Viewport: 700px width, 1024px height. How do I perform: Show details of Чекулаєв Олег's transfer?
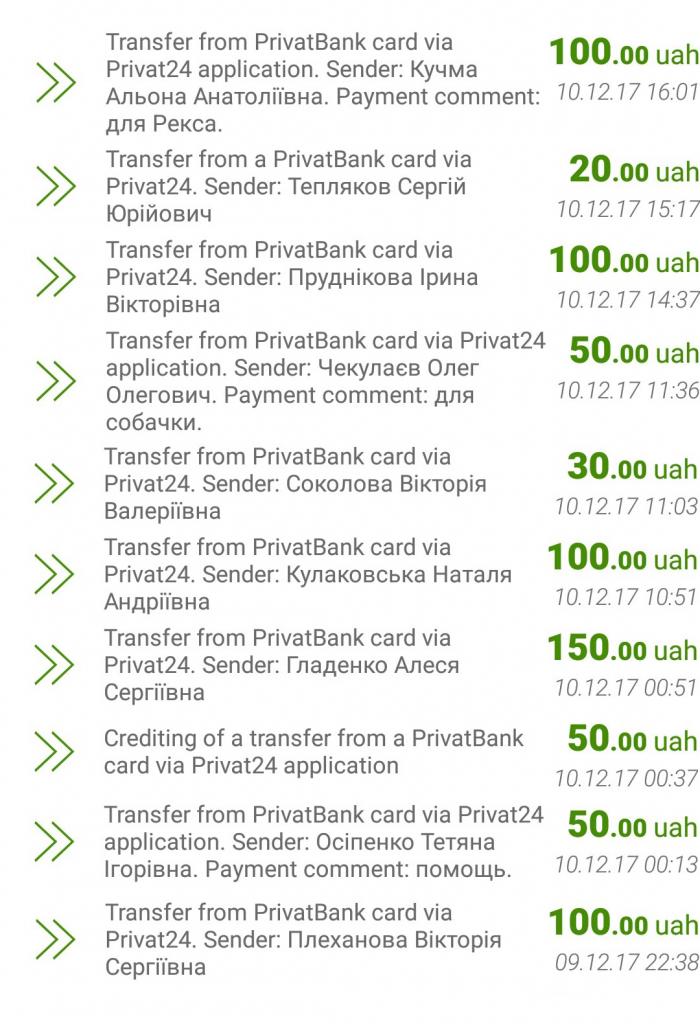coord(322,381)
